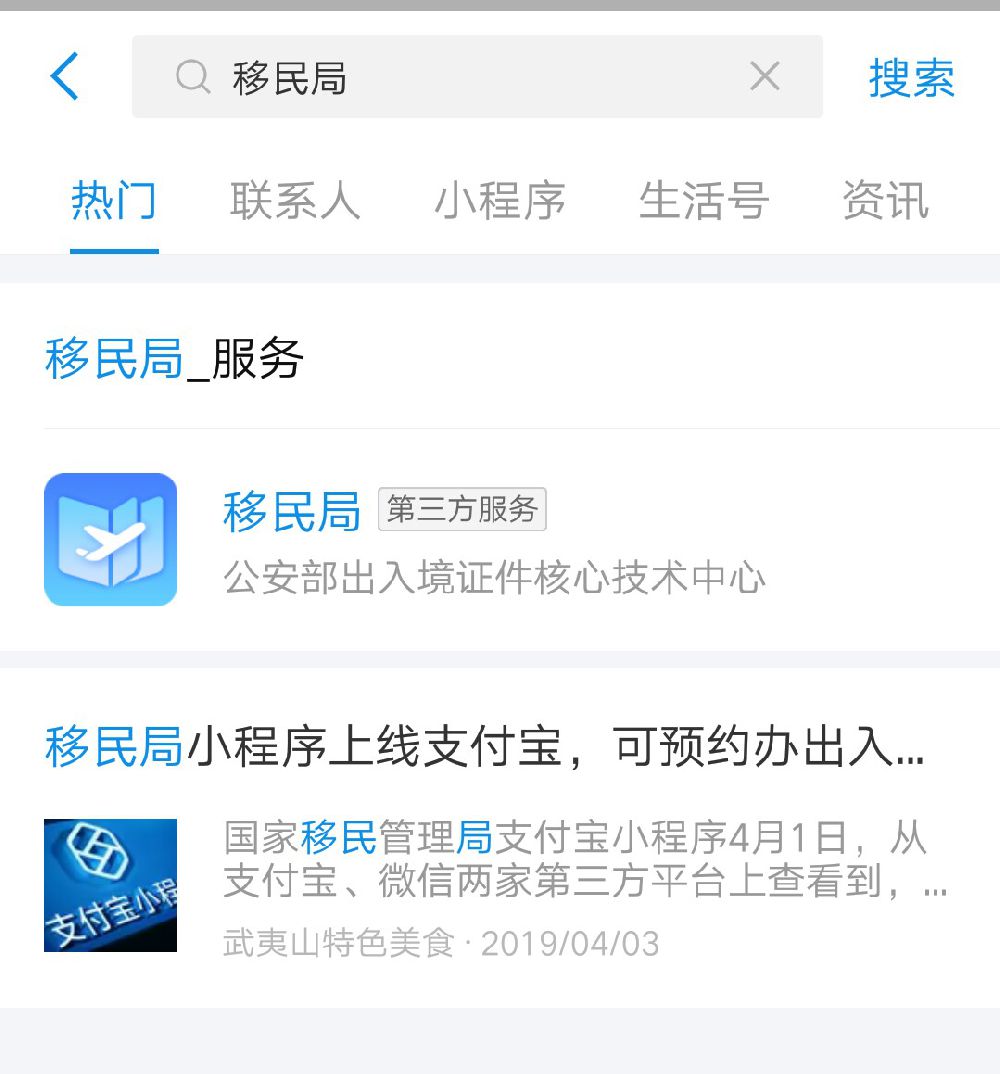Tap the 搜索 button
Image resolution: width=1000 pixels, height=1074 pixels.
point(911,78)
